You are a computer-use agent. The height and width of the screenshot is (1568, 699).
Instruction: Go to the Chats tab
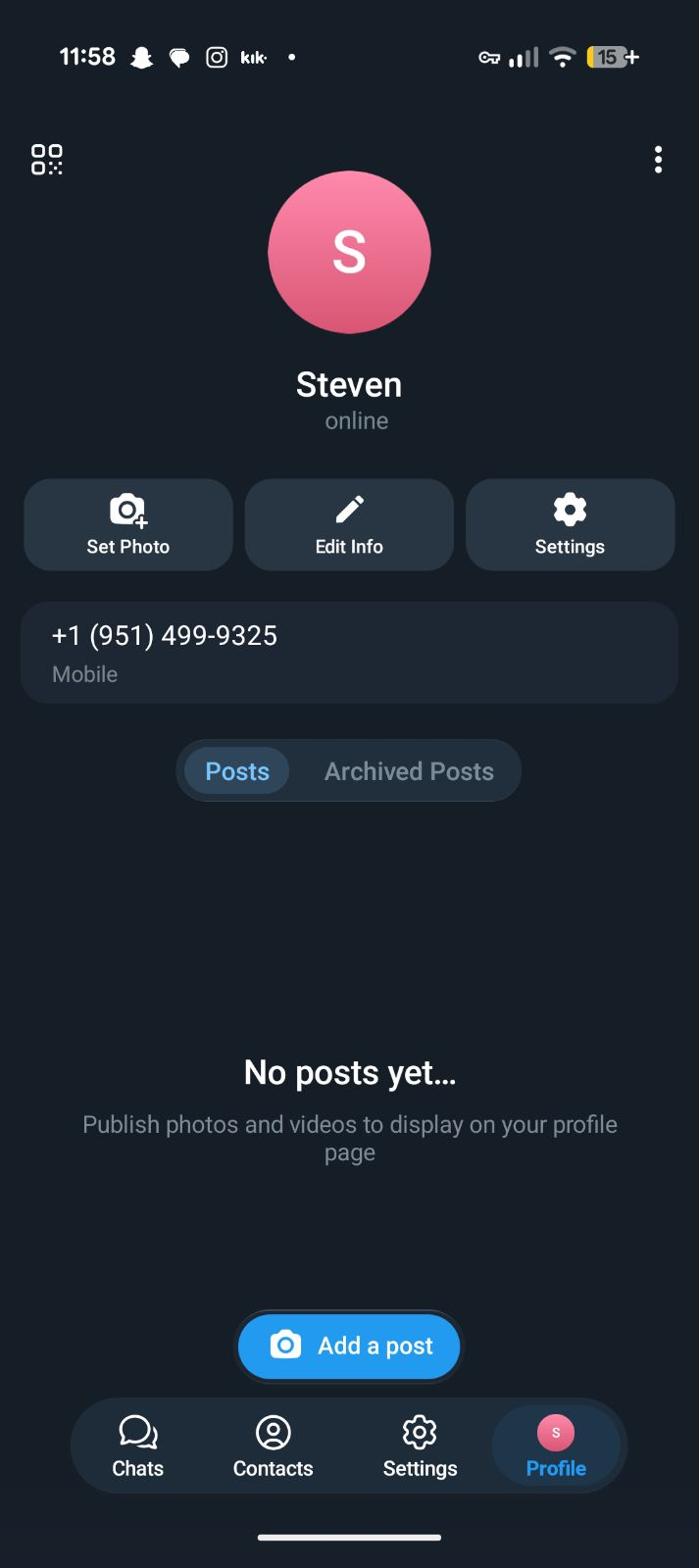click(138, 1445)
